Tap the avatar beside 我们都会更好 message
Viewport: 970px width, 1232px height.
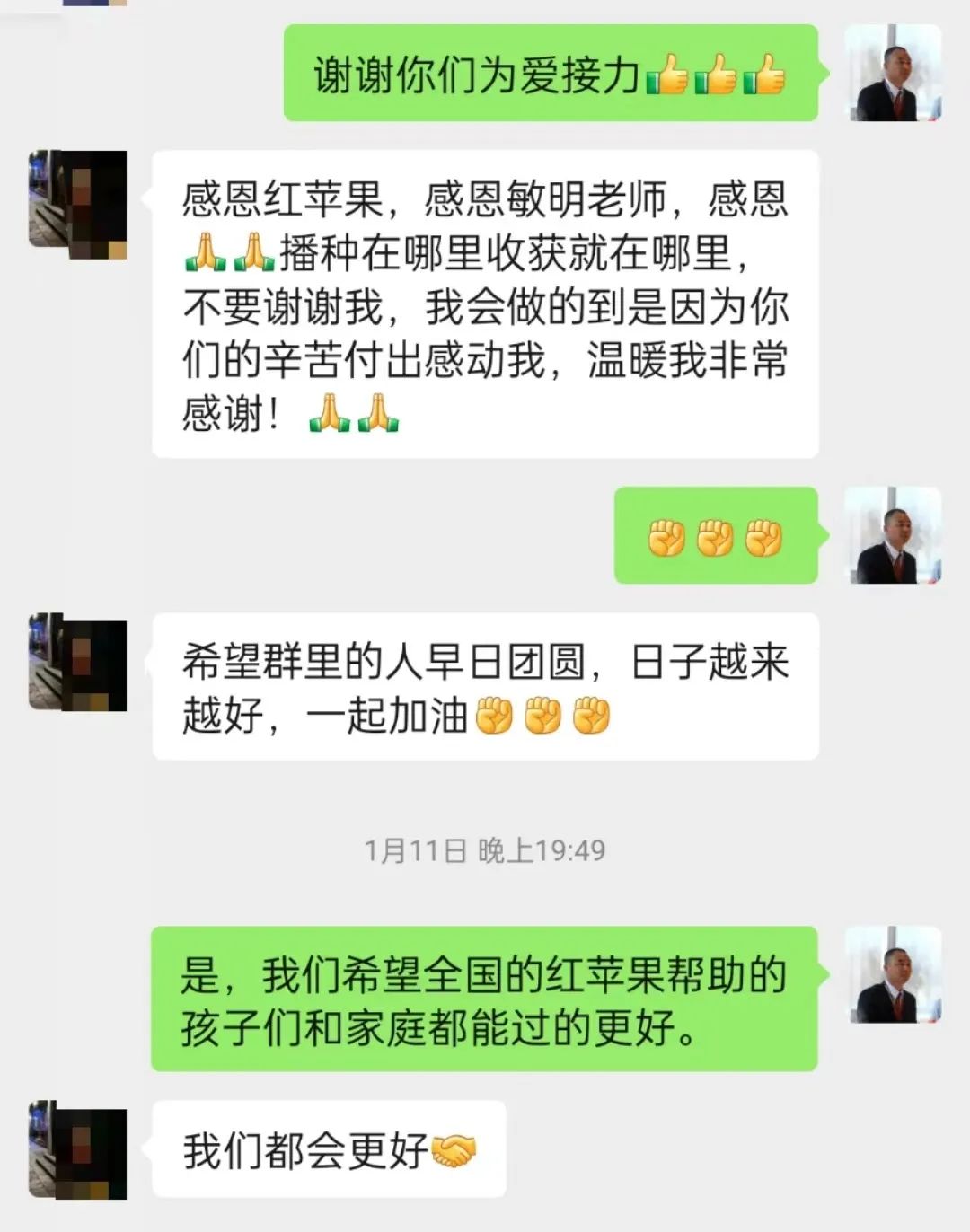pos(77,1151)
